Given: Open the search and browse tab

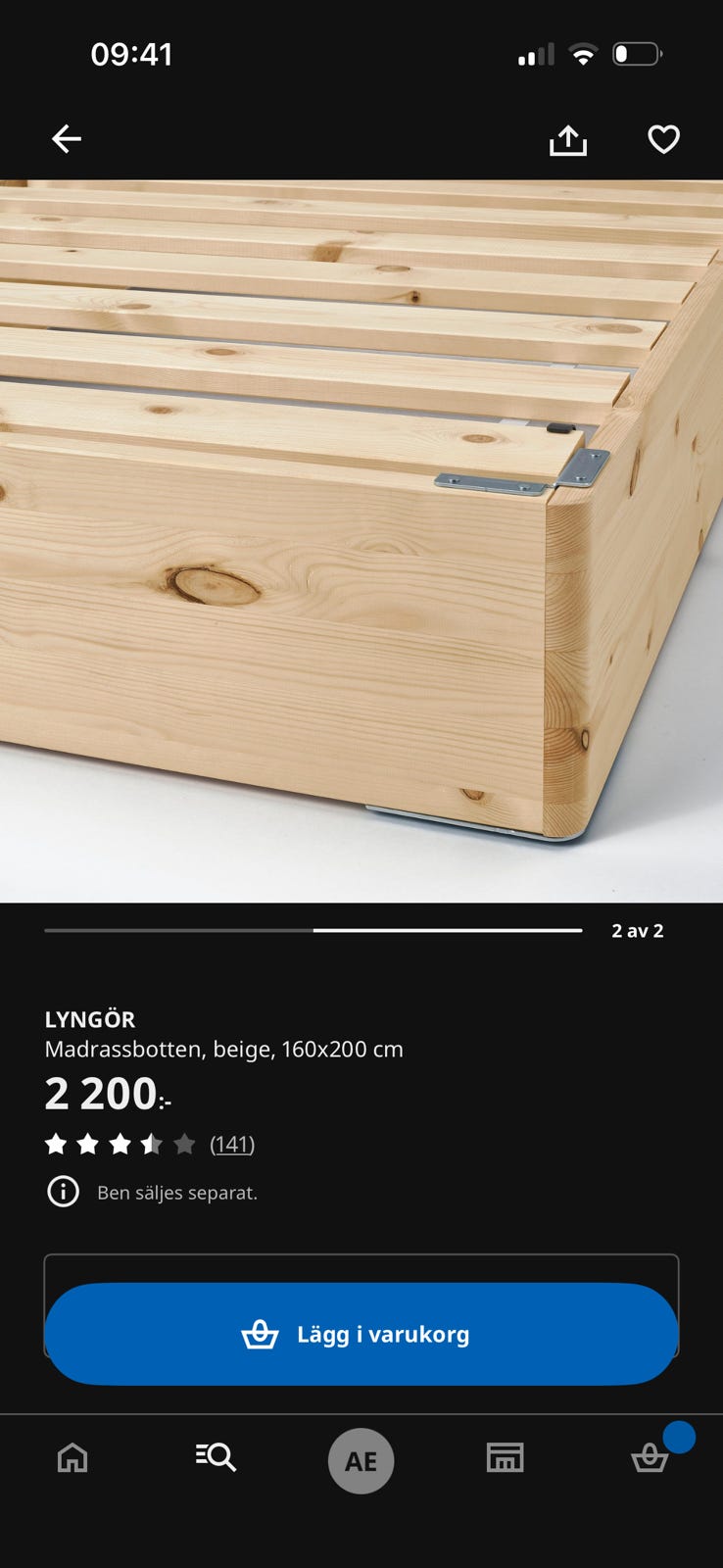Looking at the screenshot, I should [x=216, y=1458].
